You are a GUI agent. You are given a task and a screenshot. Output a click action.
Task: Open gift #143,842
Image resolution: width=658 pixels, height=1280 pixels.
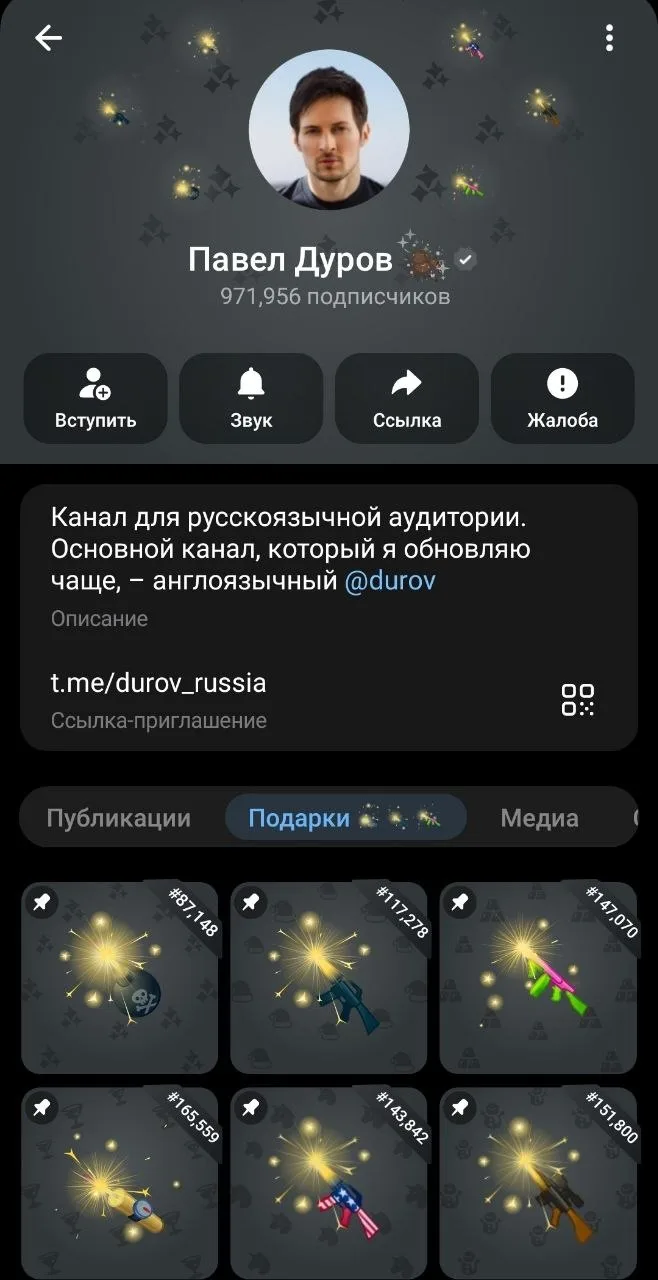(329, 1183)
